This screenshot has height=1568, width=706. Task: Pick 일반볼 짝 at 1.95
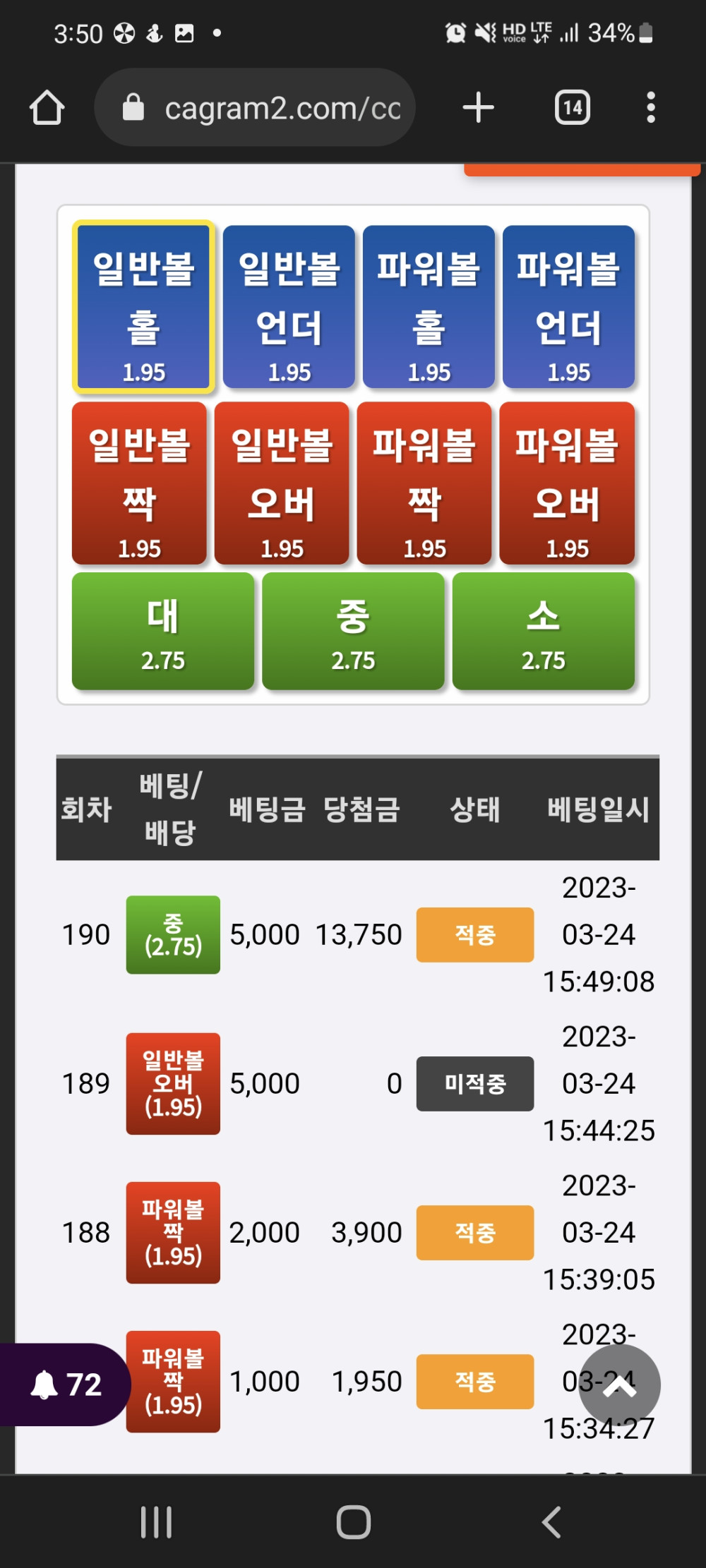click(x=139, y=483)
